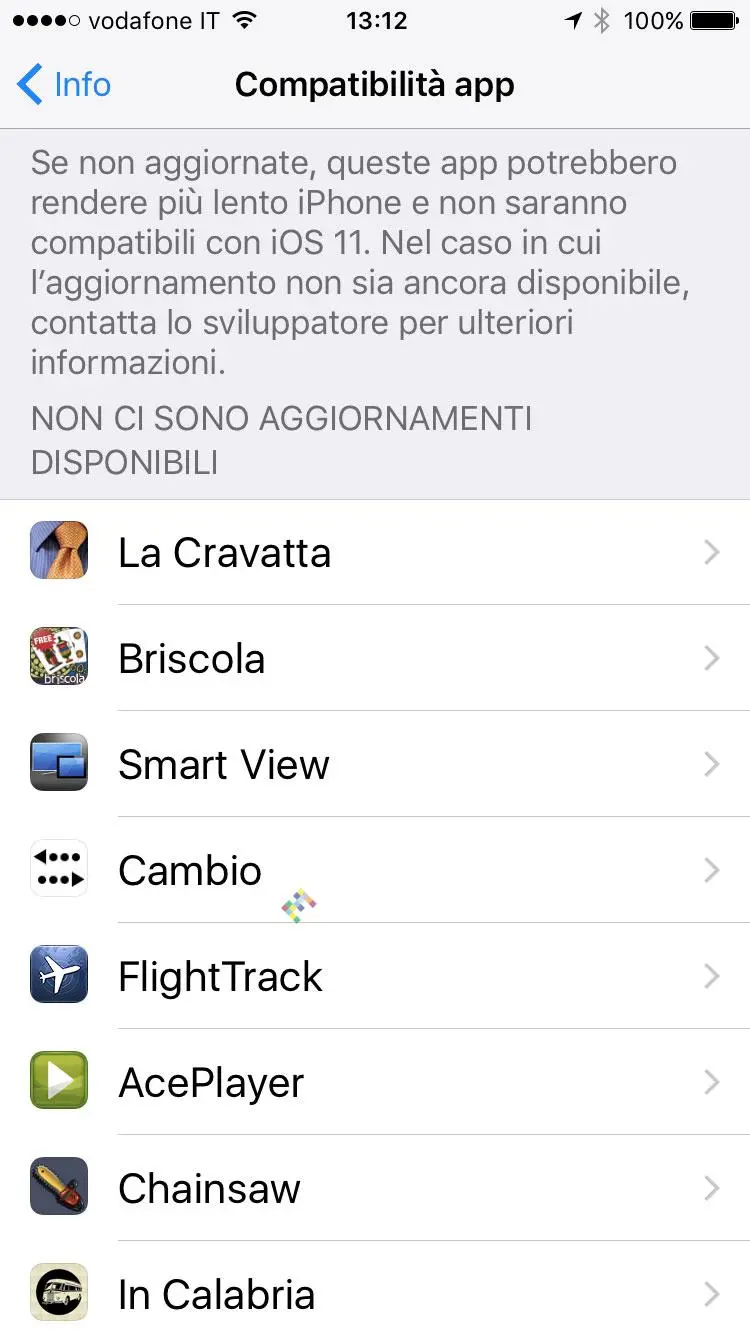Tap the Smart View app icon
Screen dimensions: 750x1334
58,764
